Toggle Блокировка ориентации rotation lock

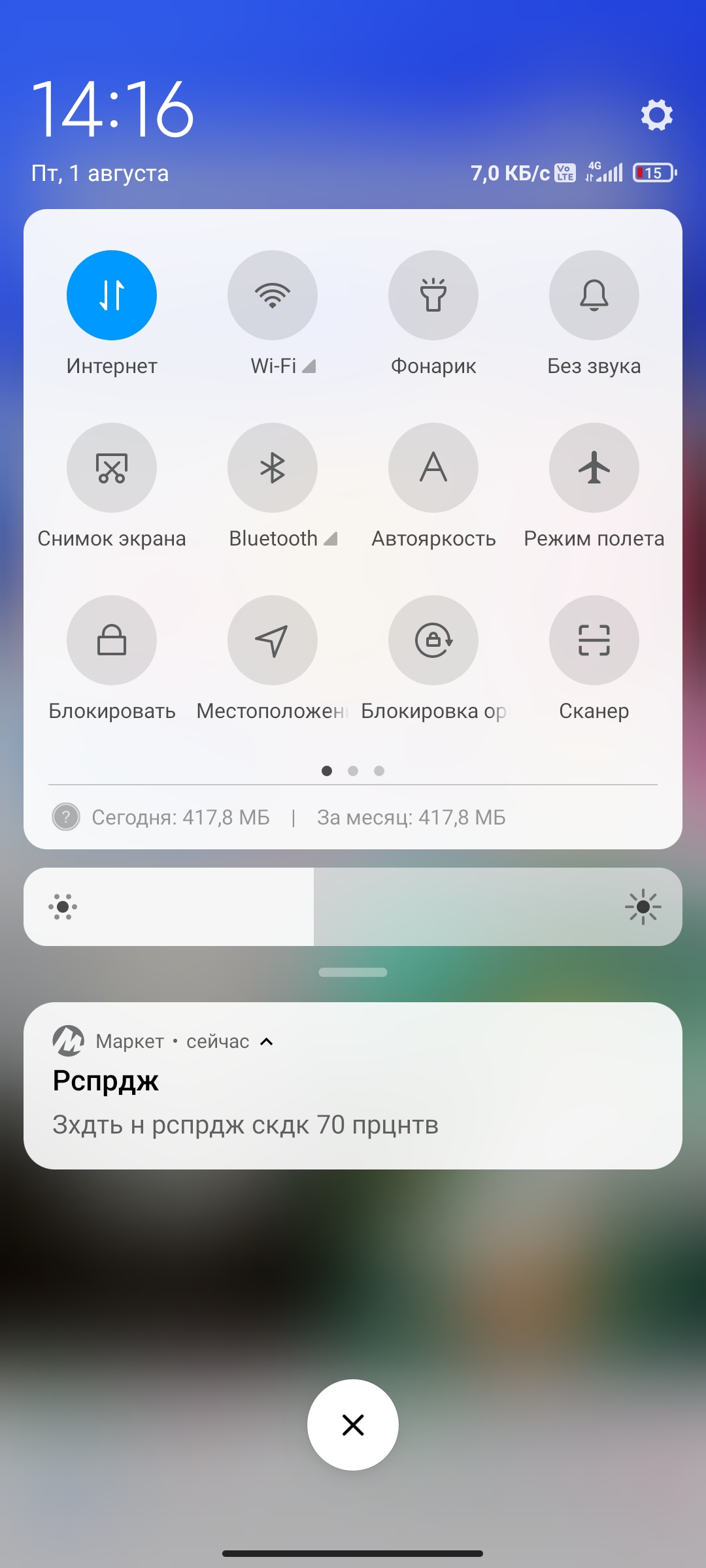[x=433, y=640]
